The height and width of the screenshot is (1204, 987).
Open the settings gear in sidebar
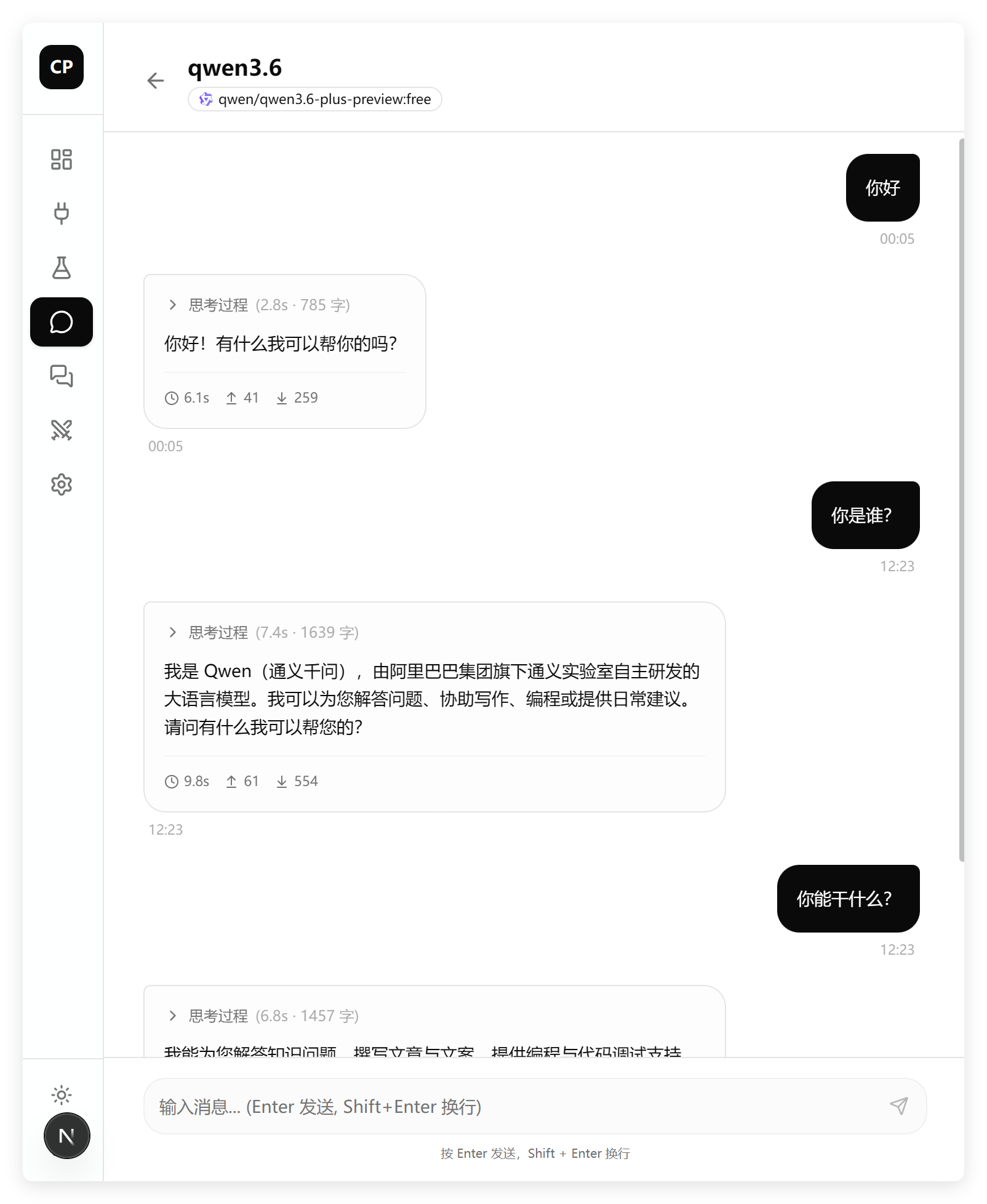[62, 484]
